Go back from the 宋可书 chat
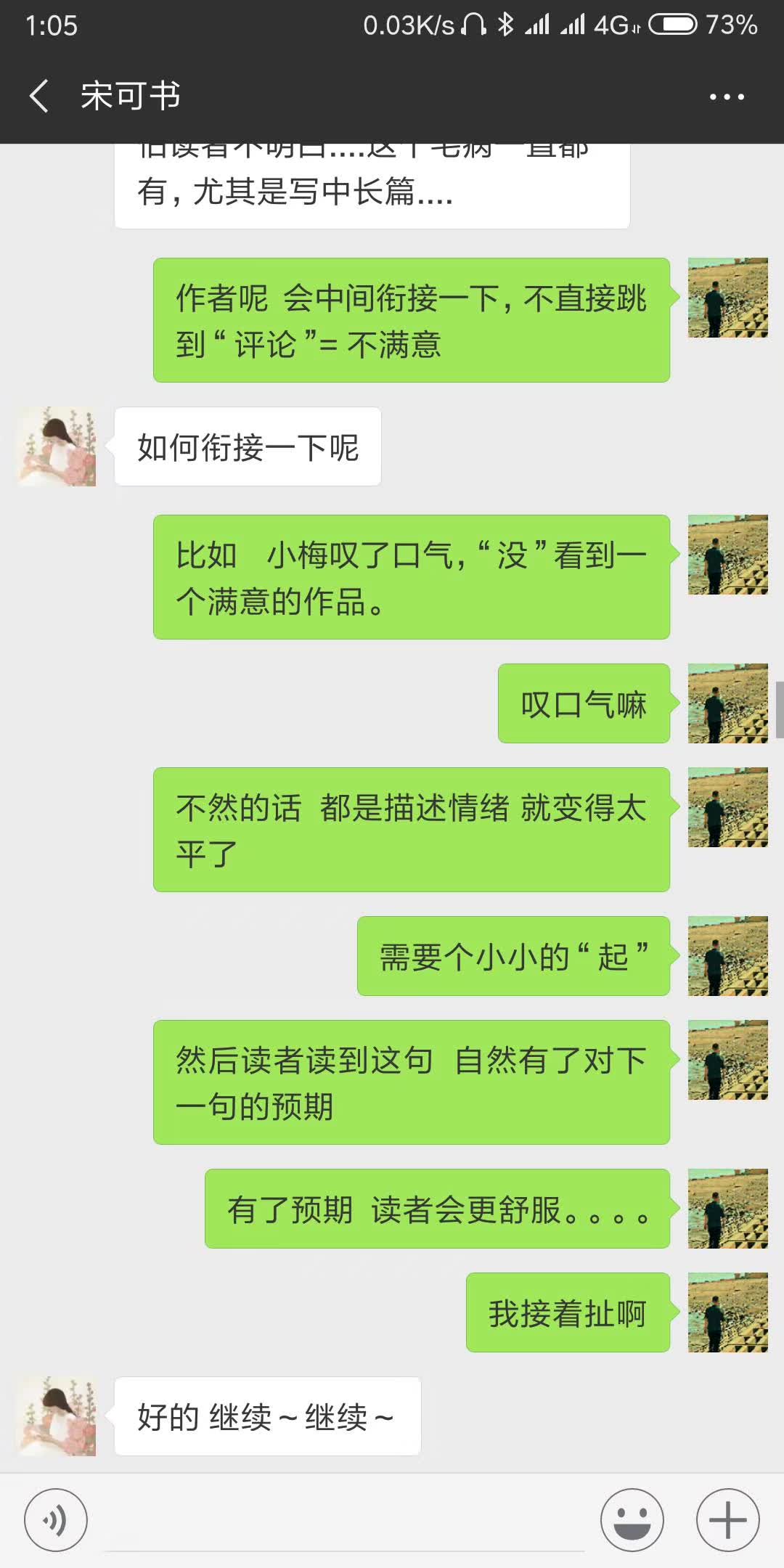The image size is (784, 1568). coord(39,96)
